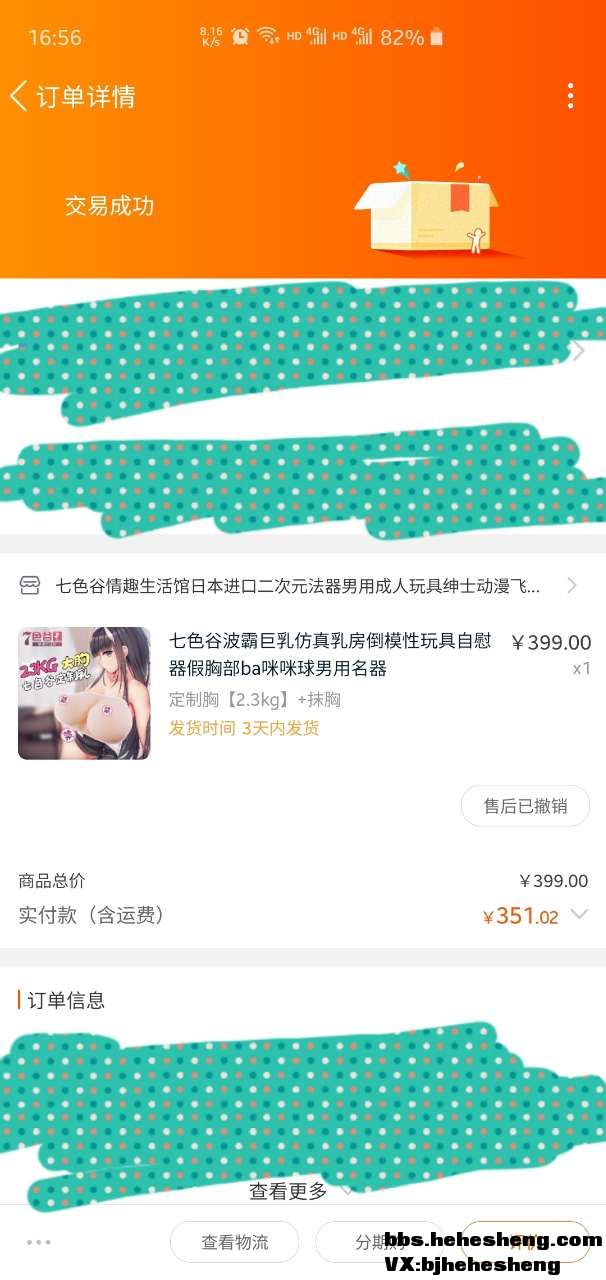The height and width of the screenshot is (1280, 606).
Task: Open the 七色谷情趣生活馆 store page
Action: click(298, 586)
